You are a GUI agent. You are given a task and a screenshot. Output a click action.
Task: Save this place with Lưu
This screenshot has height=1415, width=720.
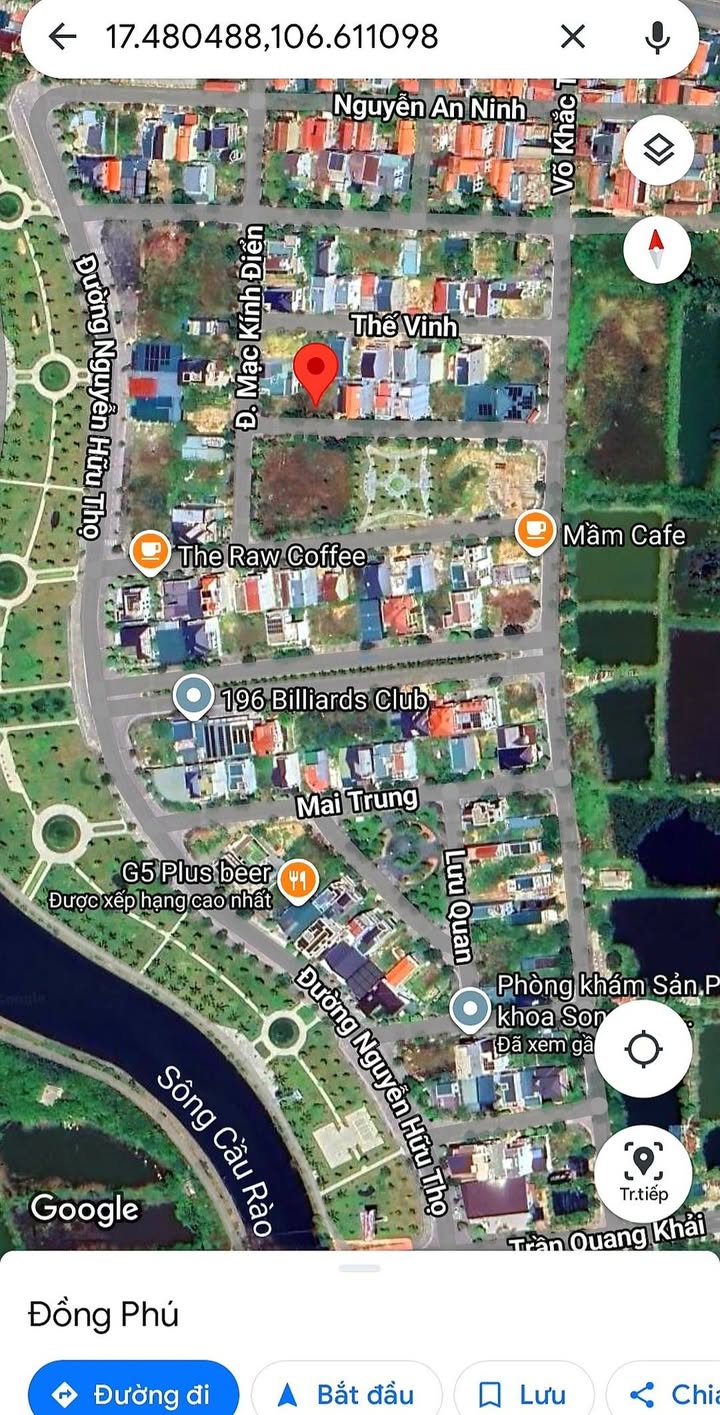click(x=523, y=1393)
